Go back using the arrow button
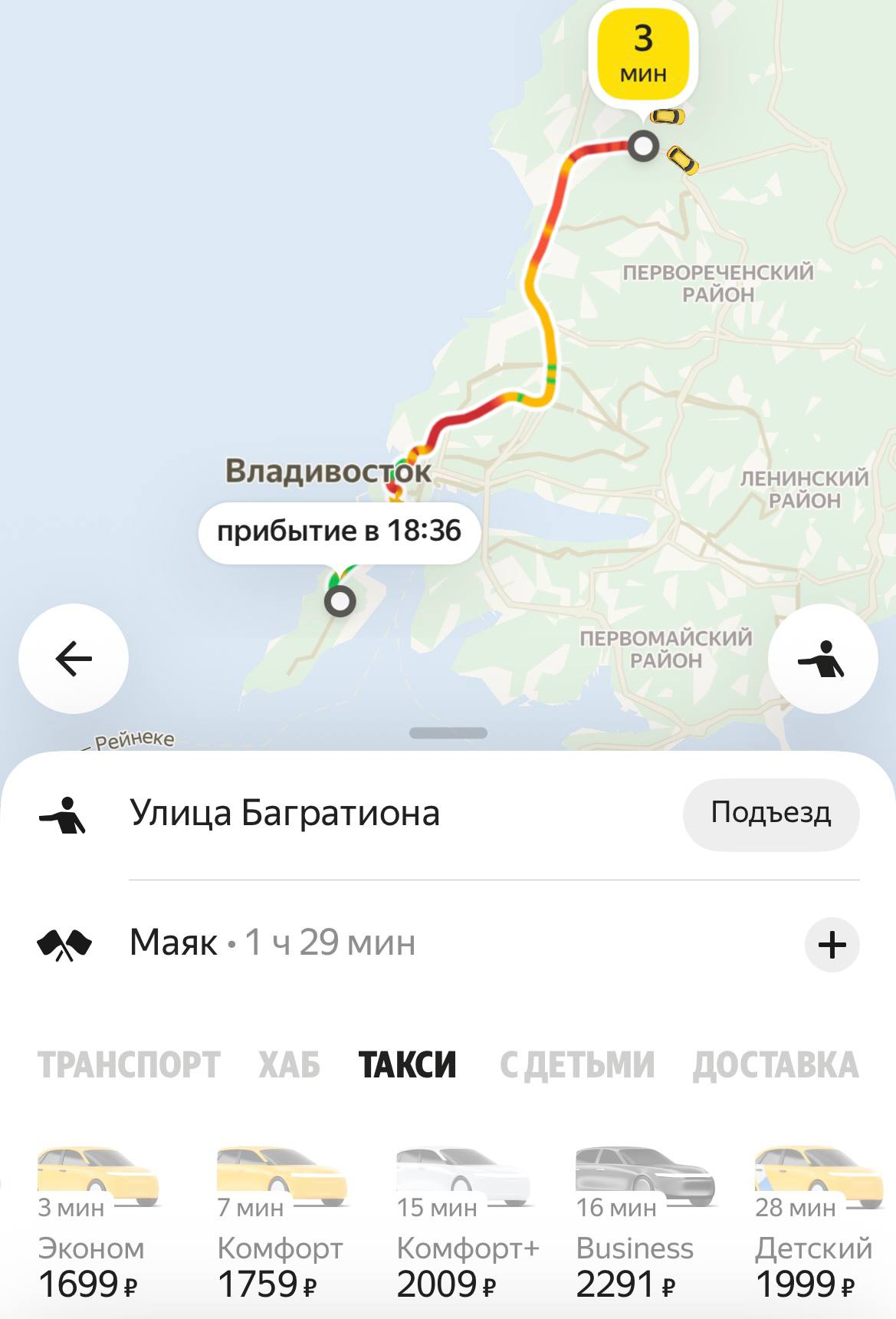 click(74, 659)
